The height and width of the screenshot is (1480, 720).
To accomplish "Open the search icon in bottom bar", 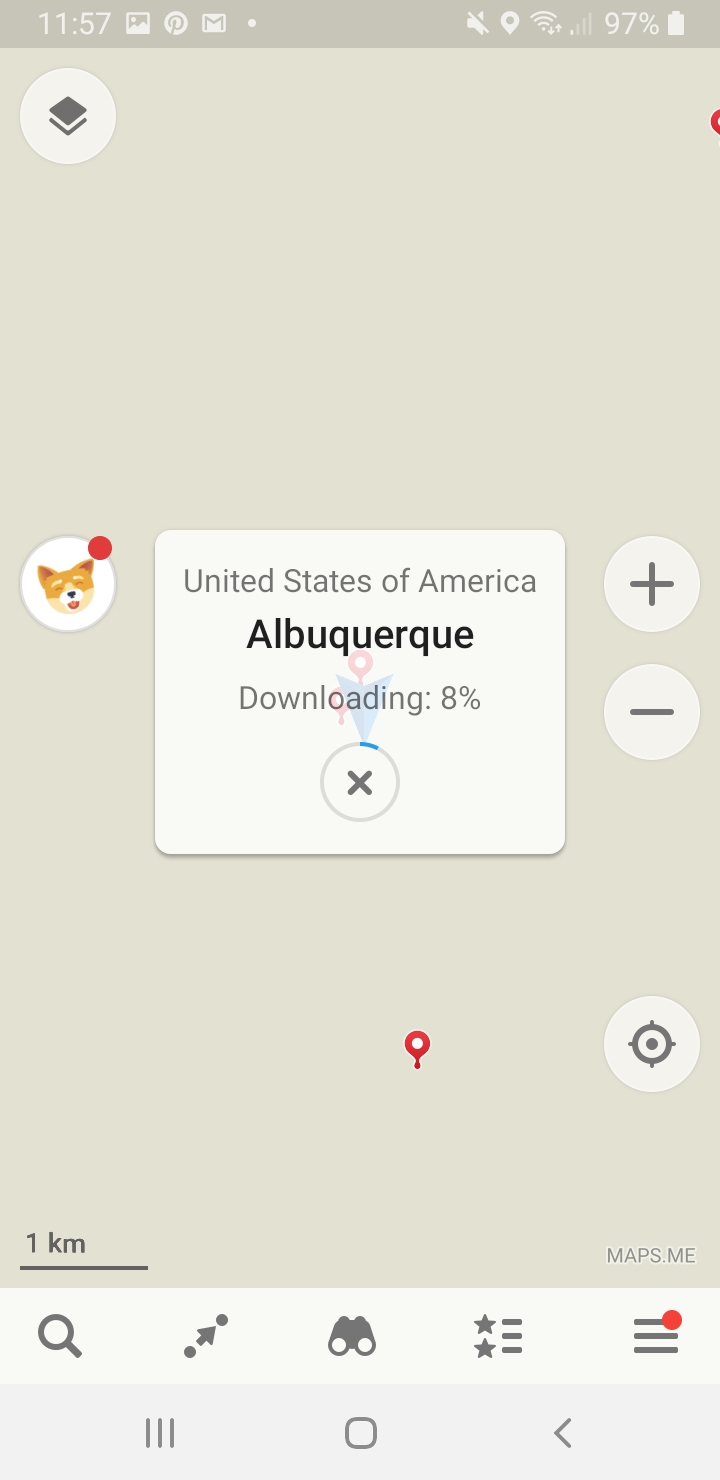I will [59, 1335].
